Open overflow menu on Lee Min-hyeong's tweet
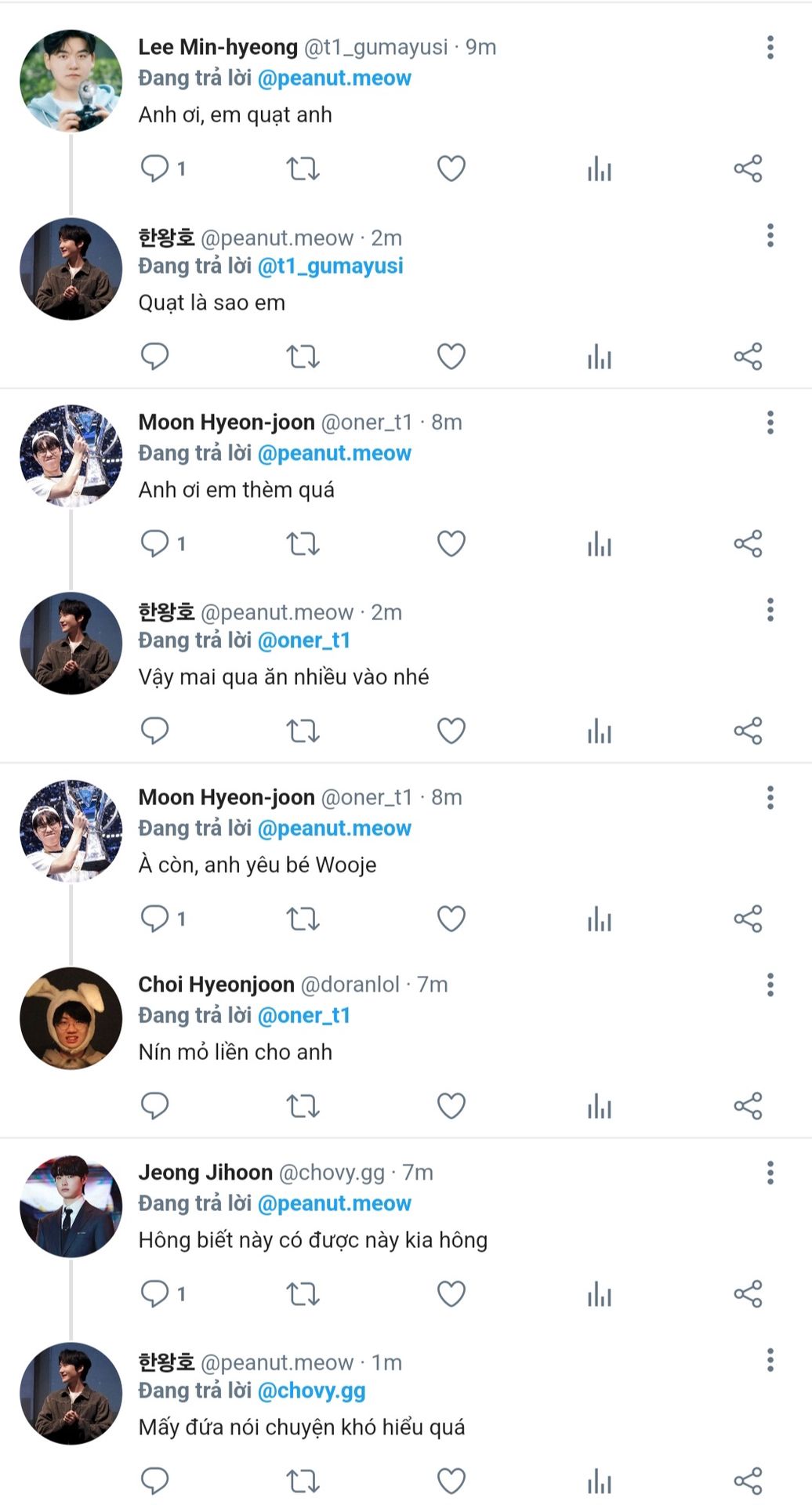The image size is (812, 1505). pyautogui.click(x=770, y=48)
